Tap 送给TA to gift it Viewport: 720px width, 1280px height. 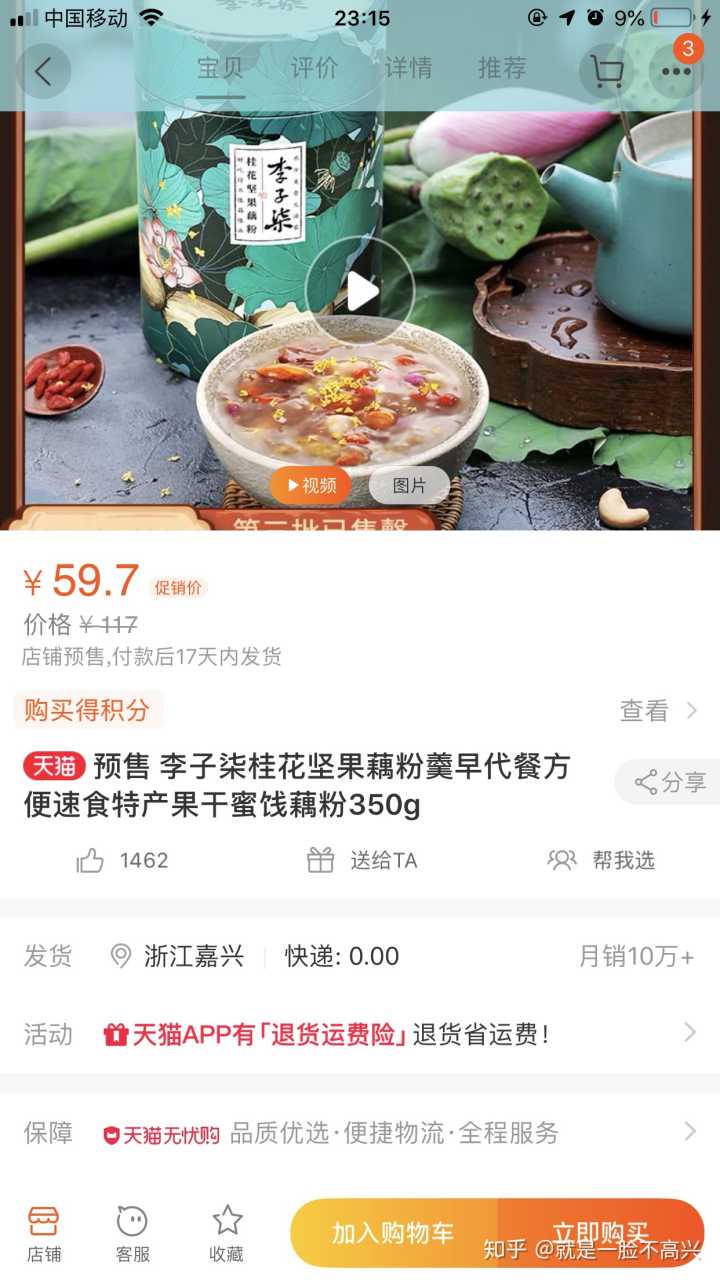click(x=362, y=860)
